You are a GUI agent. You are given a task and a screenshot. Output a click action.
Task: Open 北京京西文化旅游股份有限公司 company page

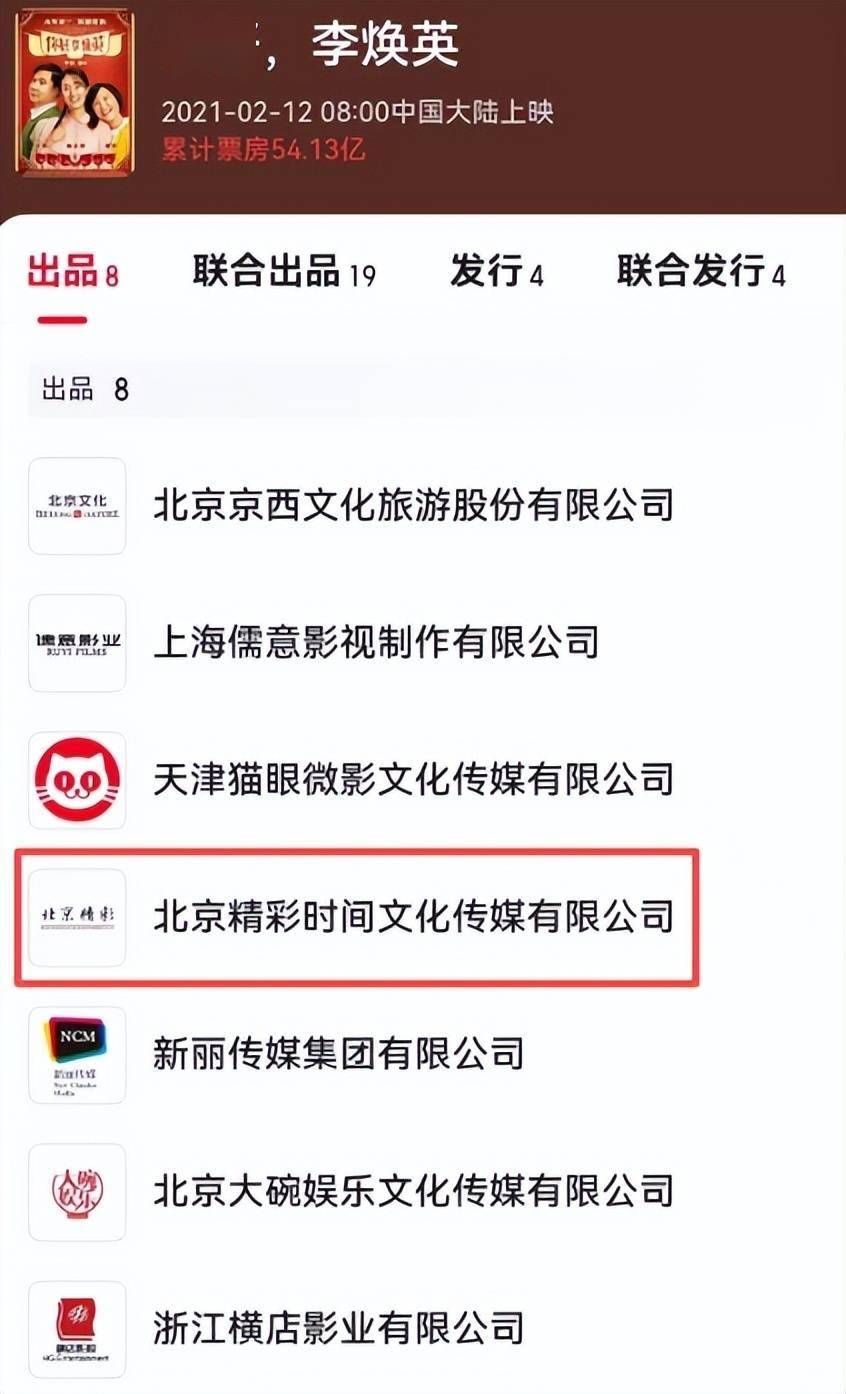pos(412,506)
